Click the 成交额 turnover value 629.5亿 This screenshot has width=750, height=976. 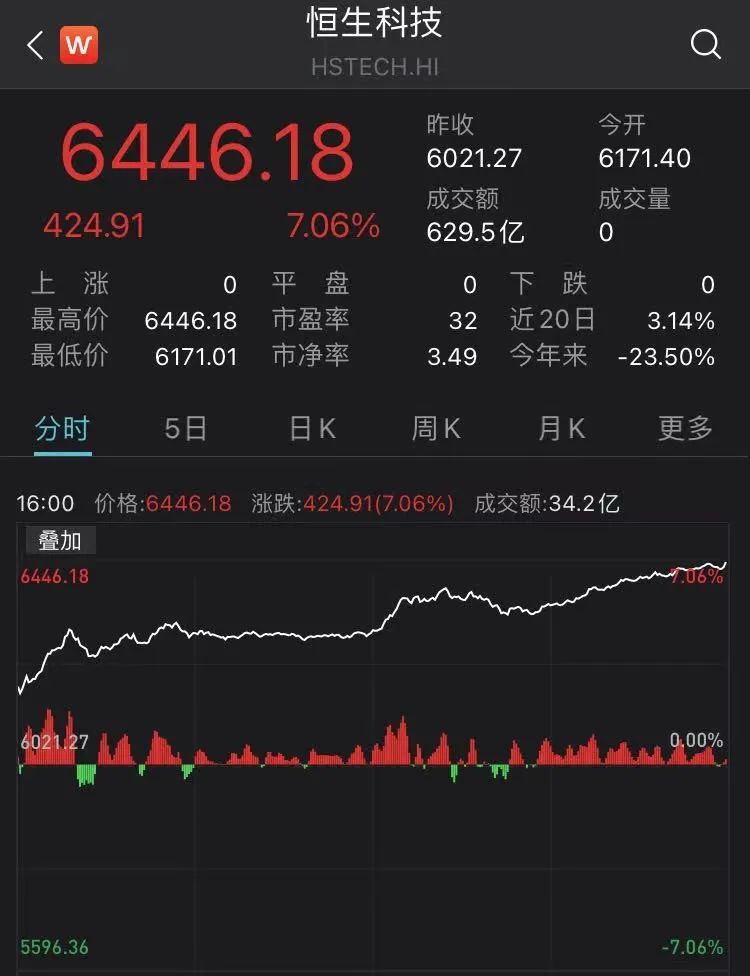(475, 231)
